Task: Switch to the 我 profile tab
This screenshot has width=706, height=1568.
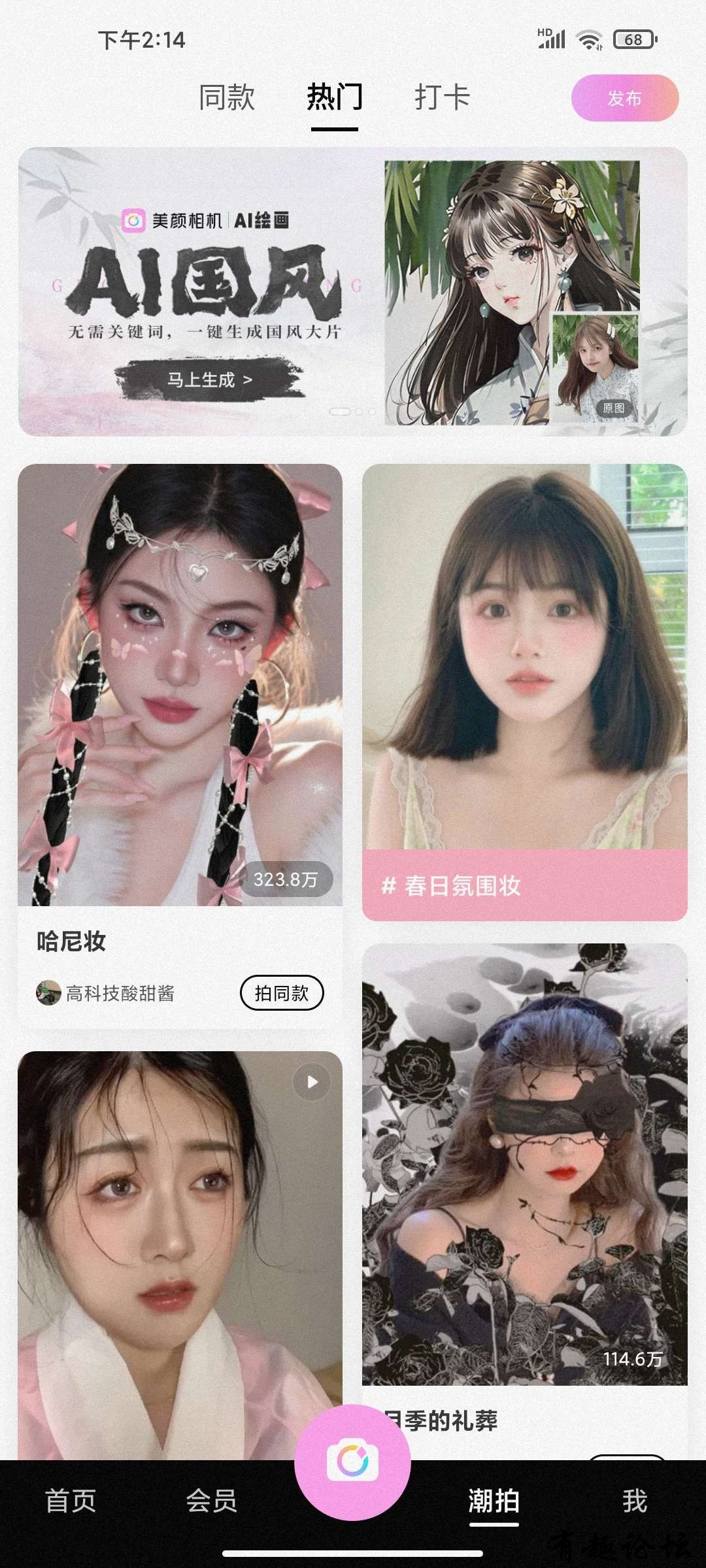Action: point(634,1501)
